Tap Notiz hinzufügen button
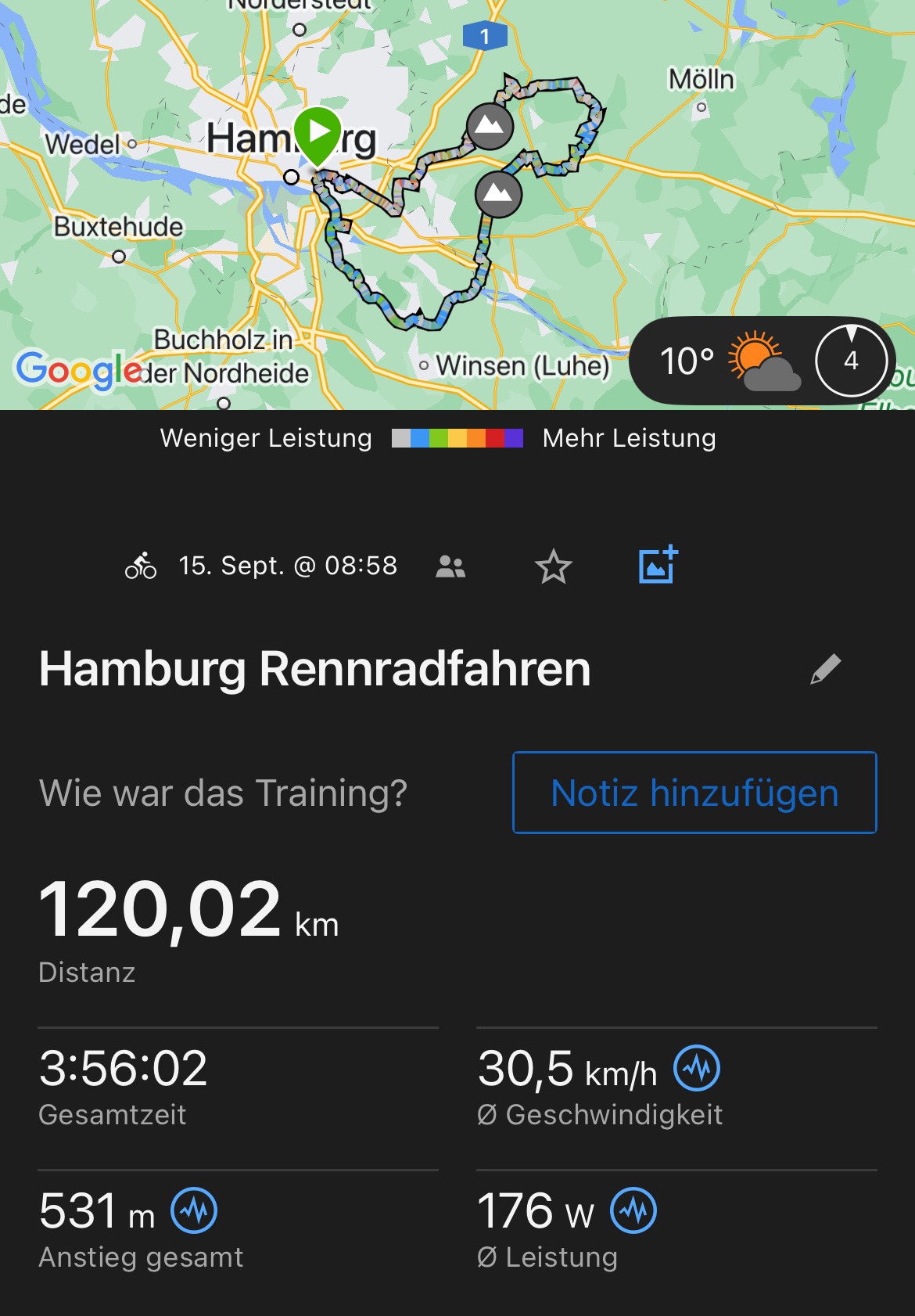 click(x=694, y=793)
